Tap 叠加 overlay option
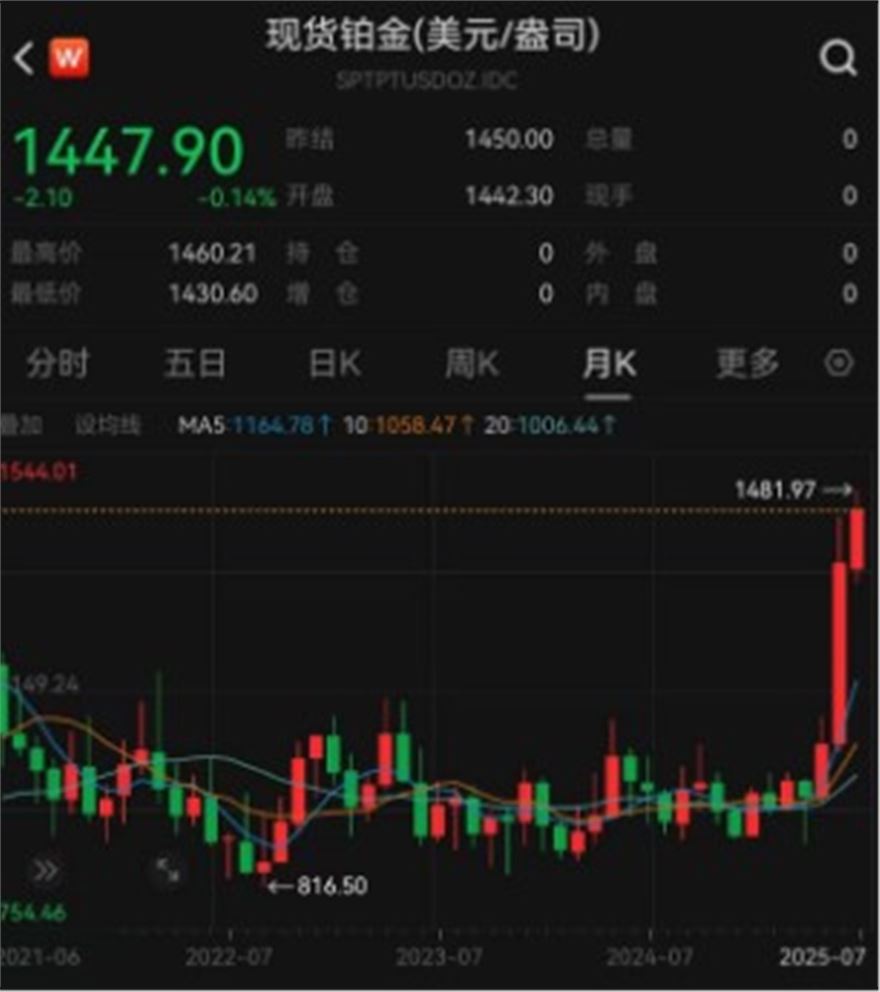The width and height of the screenshot is (880, 992). 22,425
